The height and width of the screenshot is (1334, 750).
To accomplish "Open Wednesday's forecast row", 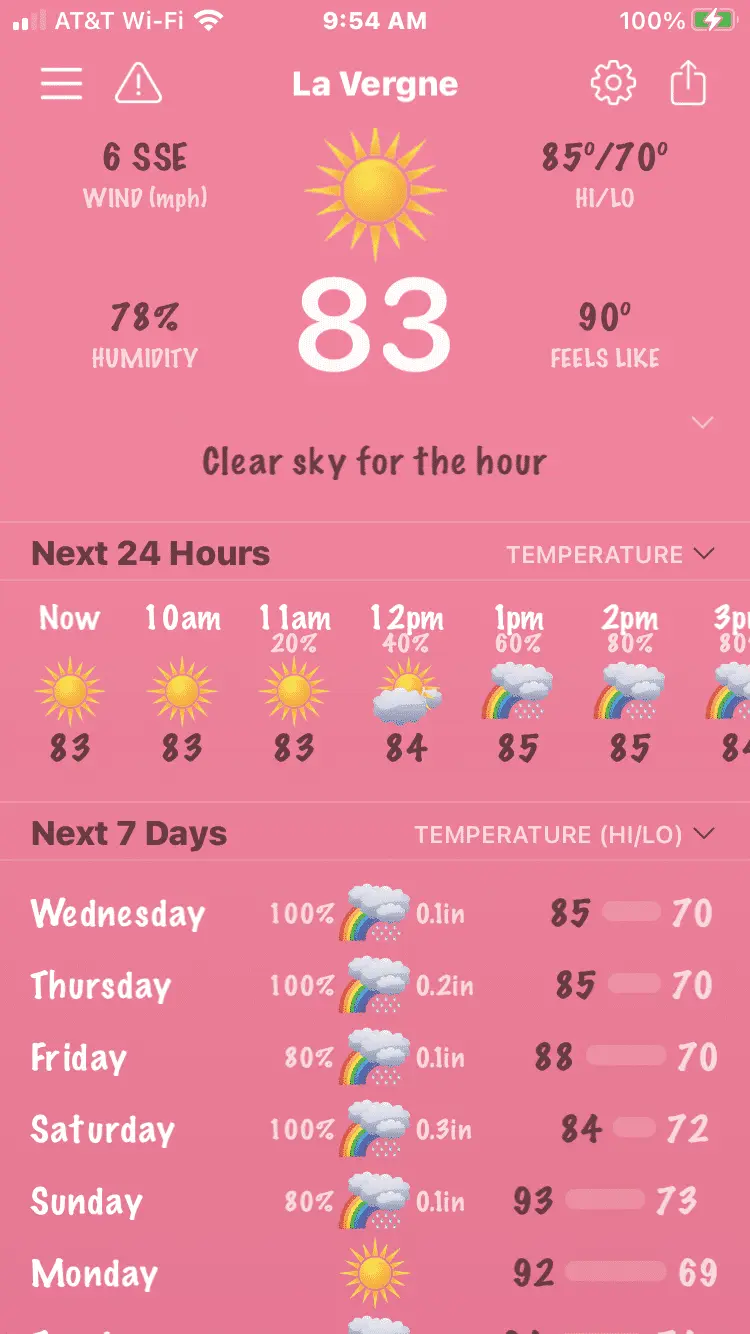I will tap(375, 913).
